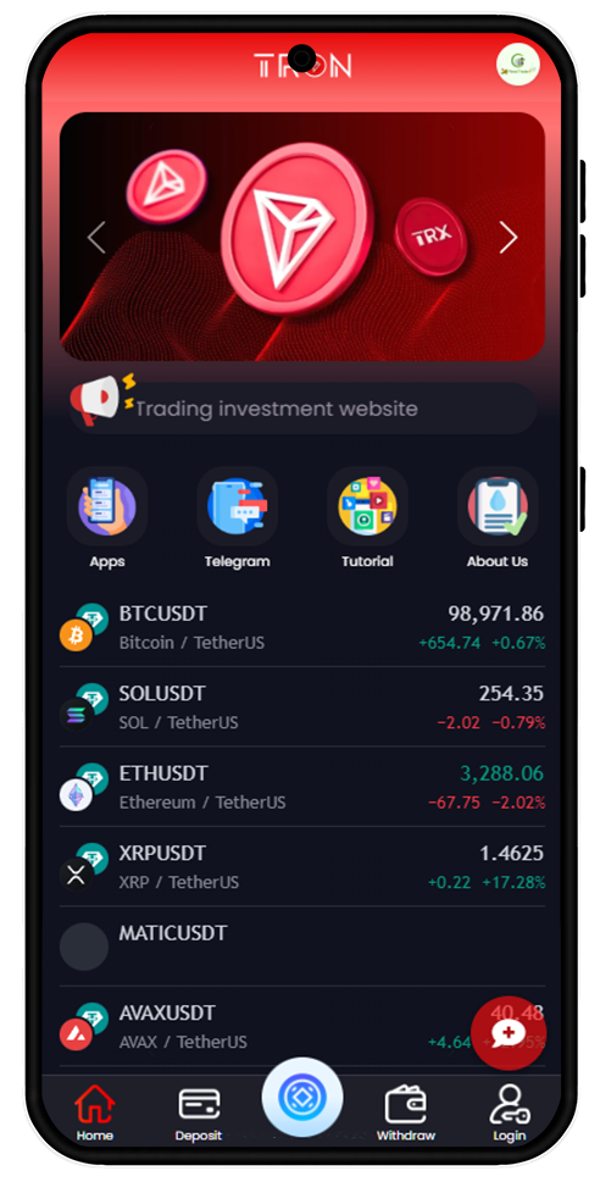Open the Apps shortcut
The height and width of the screenshot is (1182, 600).
(x=107, y=517)
